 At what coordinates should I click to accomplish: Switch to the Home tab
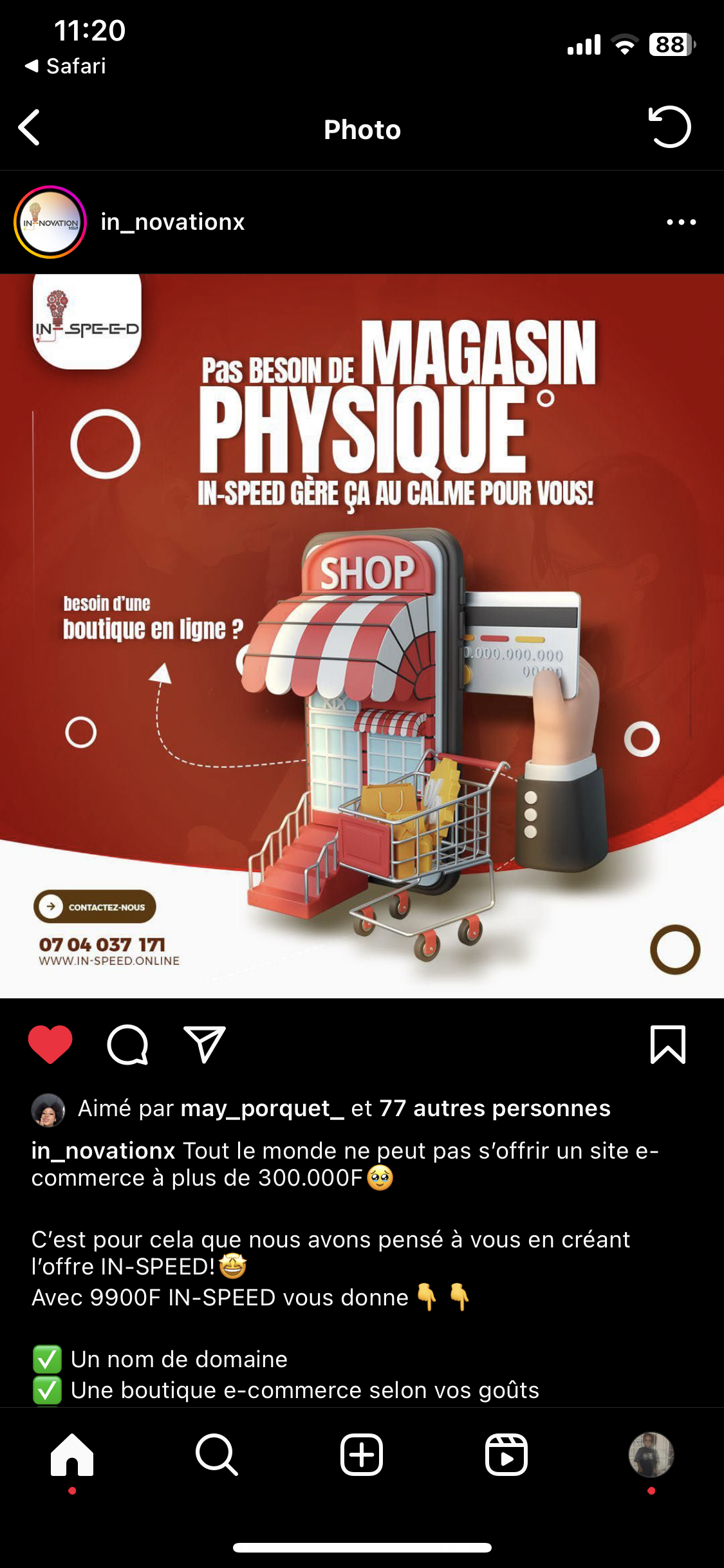click(x=72, y=1454)
